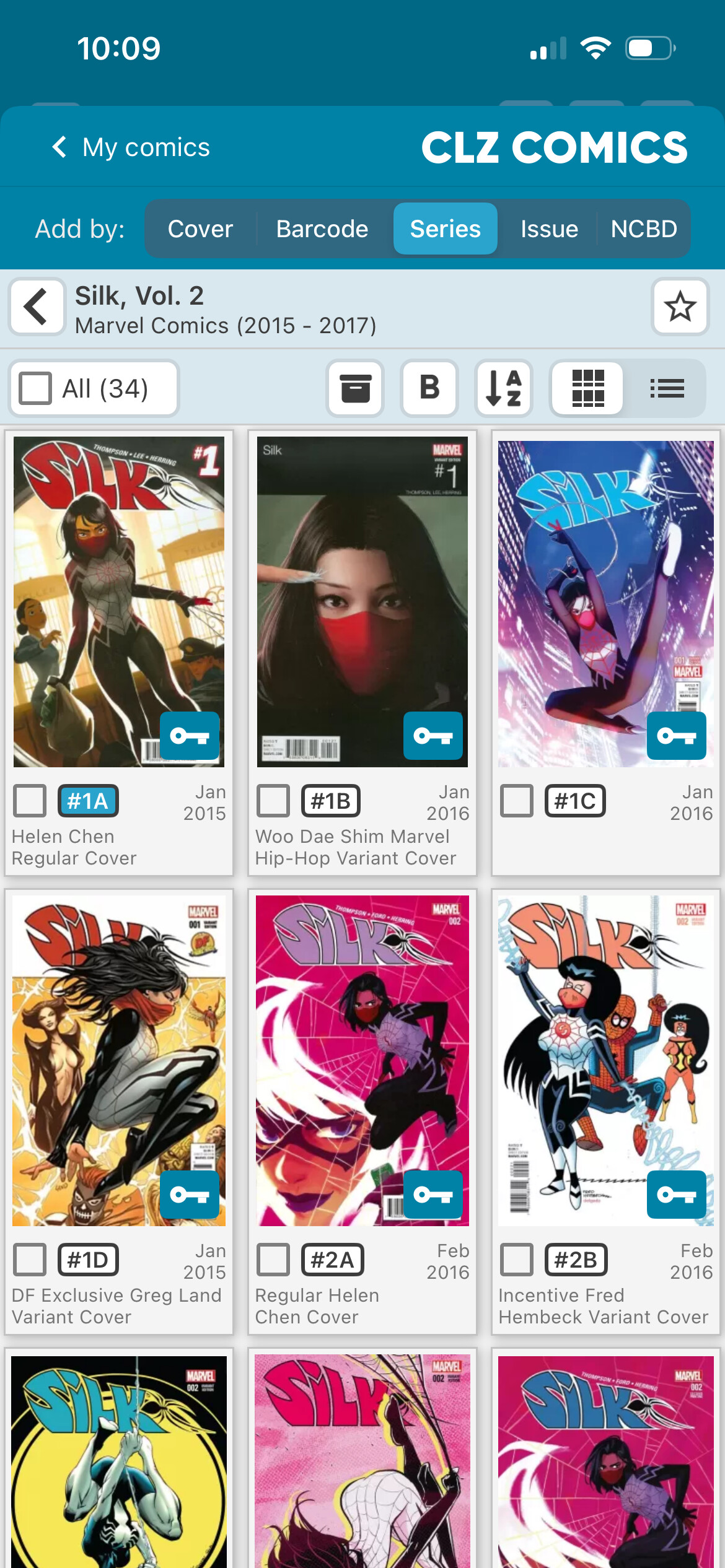Viewport: 725px width, 1568px height.
Task: Mark the checkbox for issue #1C
Action: click(517, 801)
